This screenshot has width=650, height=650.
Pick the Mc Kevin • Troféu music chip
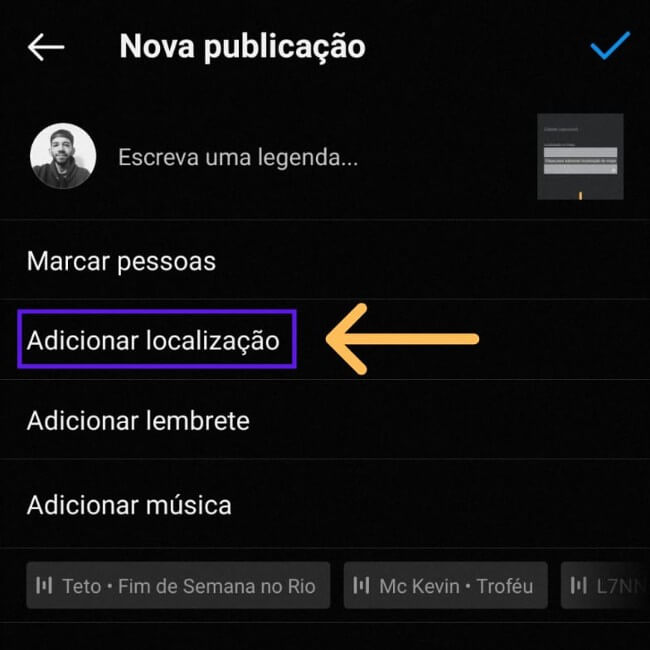446,586
